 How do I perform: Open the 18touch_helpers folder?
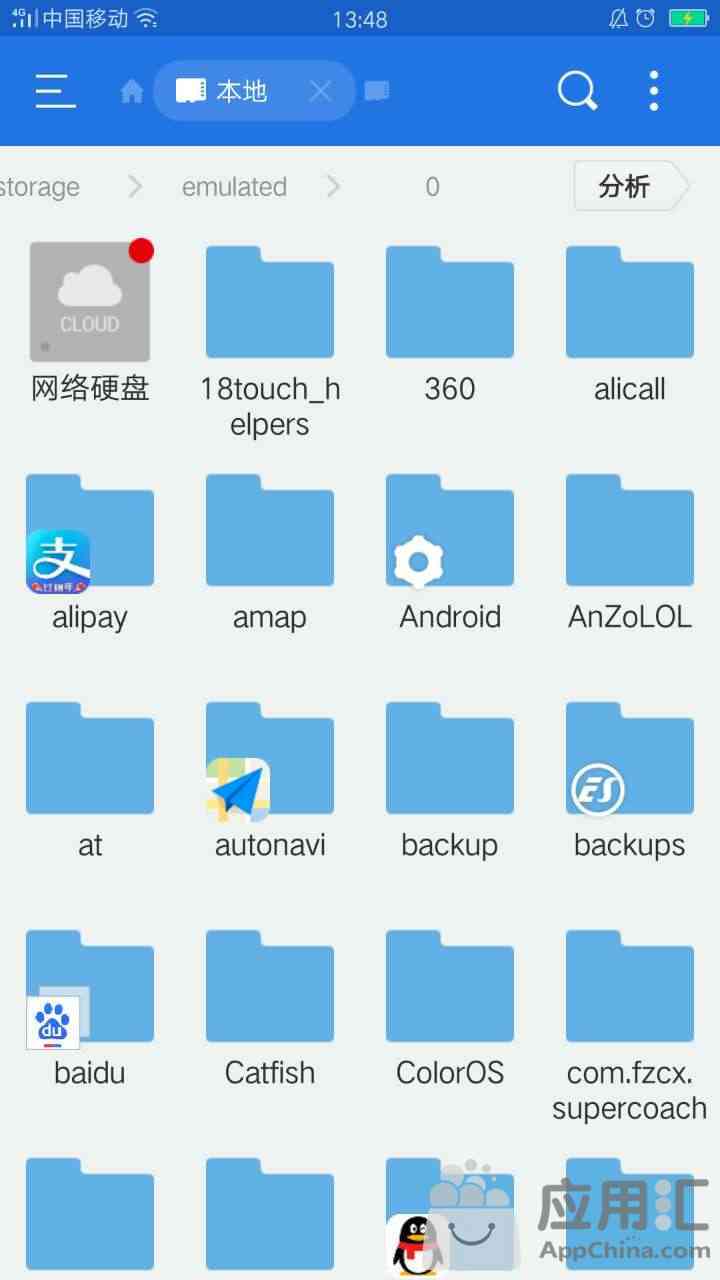(x=270, y=340)
